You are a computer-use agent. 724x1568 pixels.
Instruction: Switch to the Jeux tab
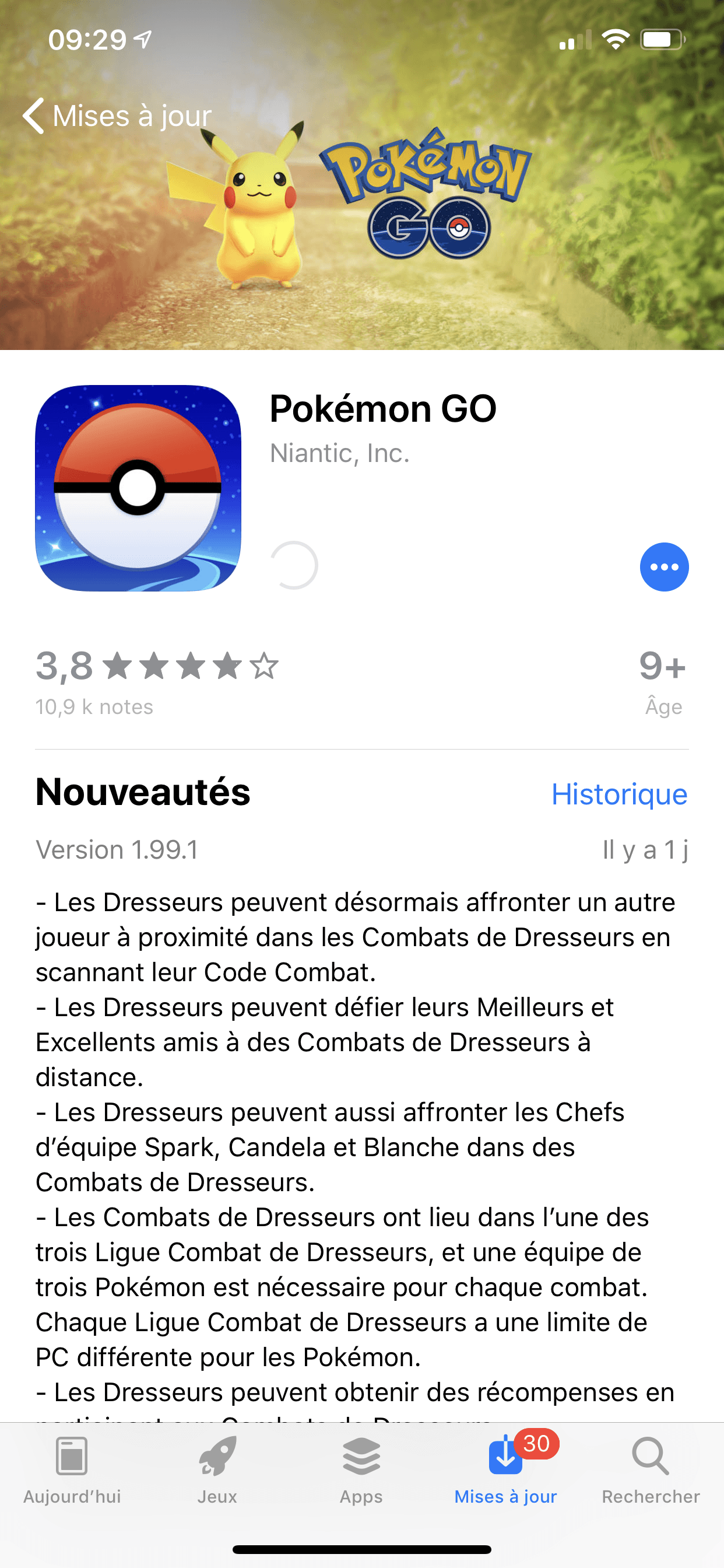pyautogui.click(x=217, y=1470)
